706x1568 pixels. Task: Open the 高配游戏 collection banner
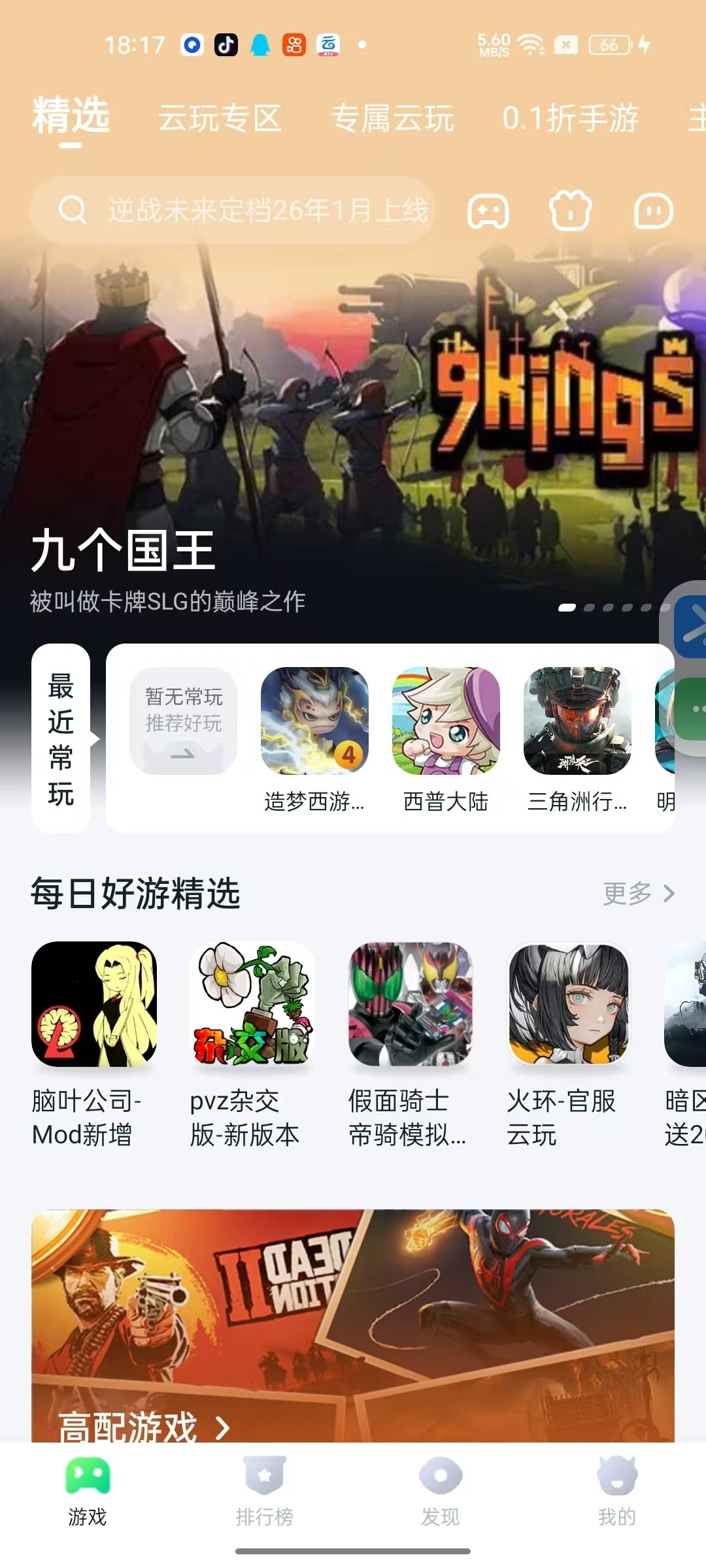click(x=353, y=1326)
